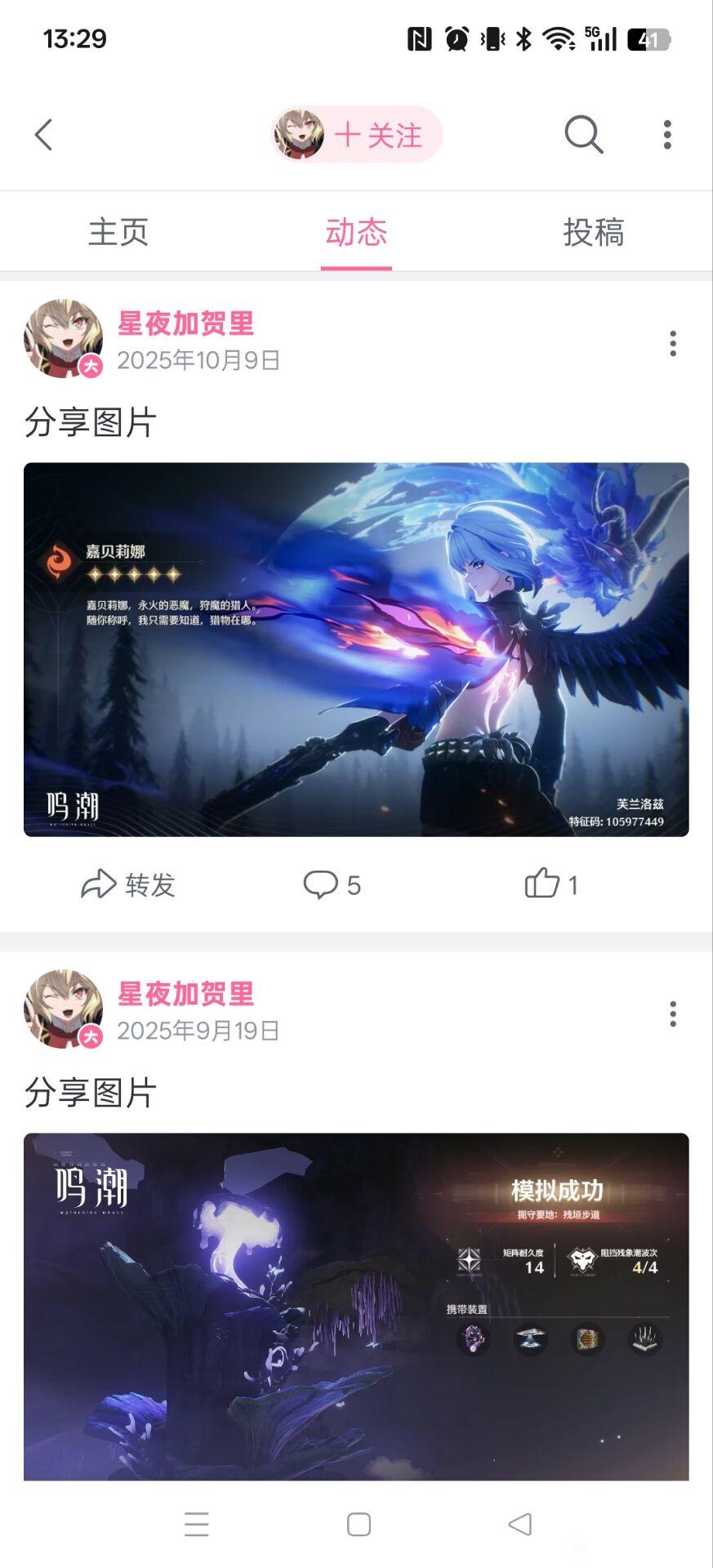Screen dimensions: 713x1568
Task: Select the 动态 tab
Action: [x=356, y=232]
